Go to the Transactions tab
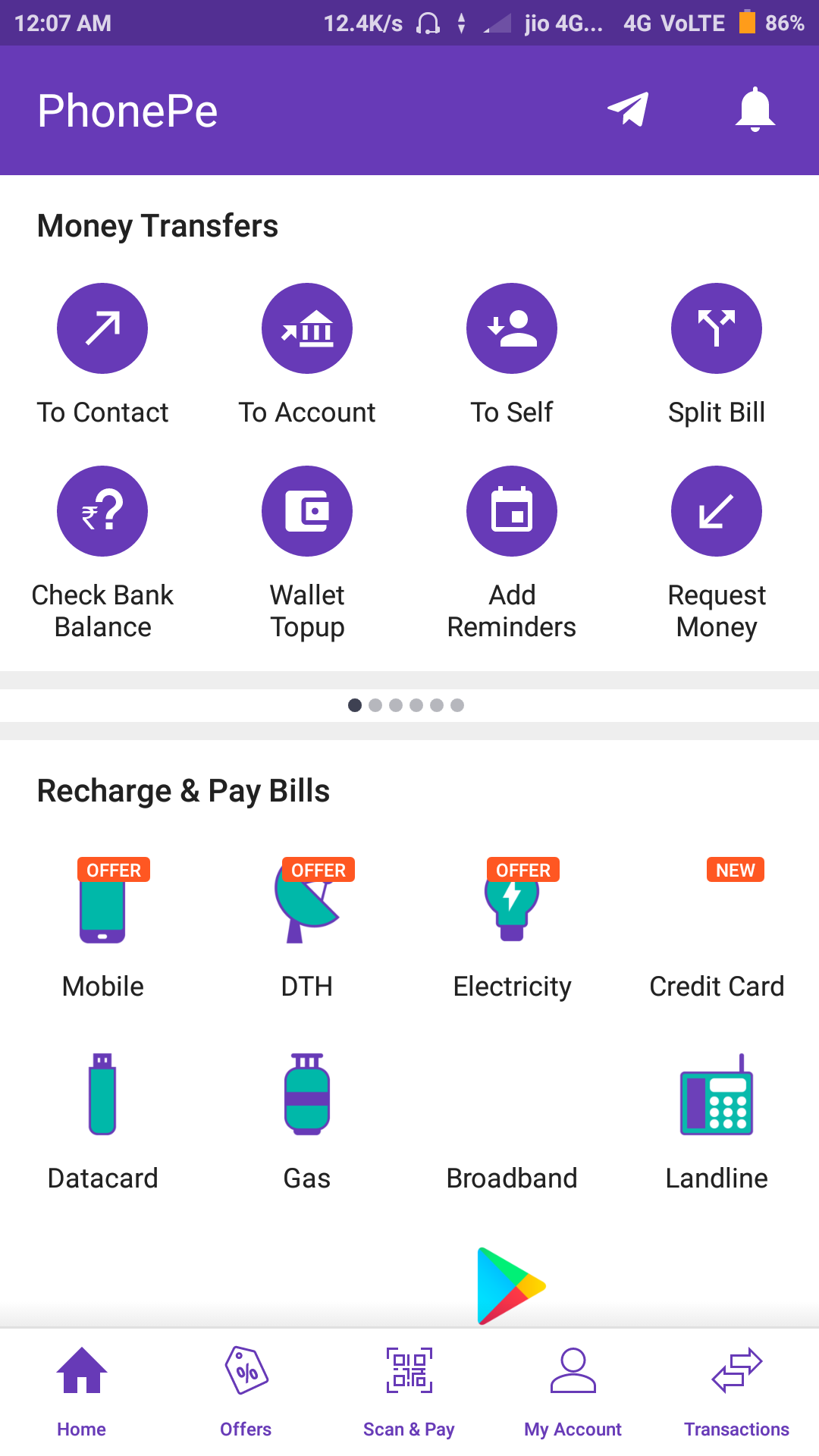The width and height of the screenshot is (819, 1456). (x=736, y=1392)
